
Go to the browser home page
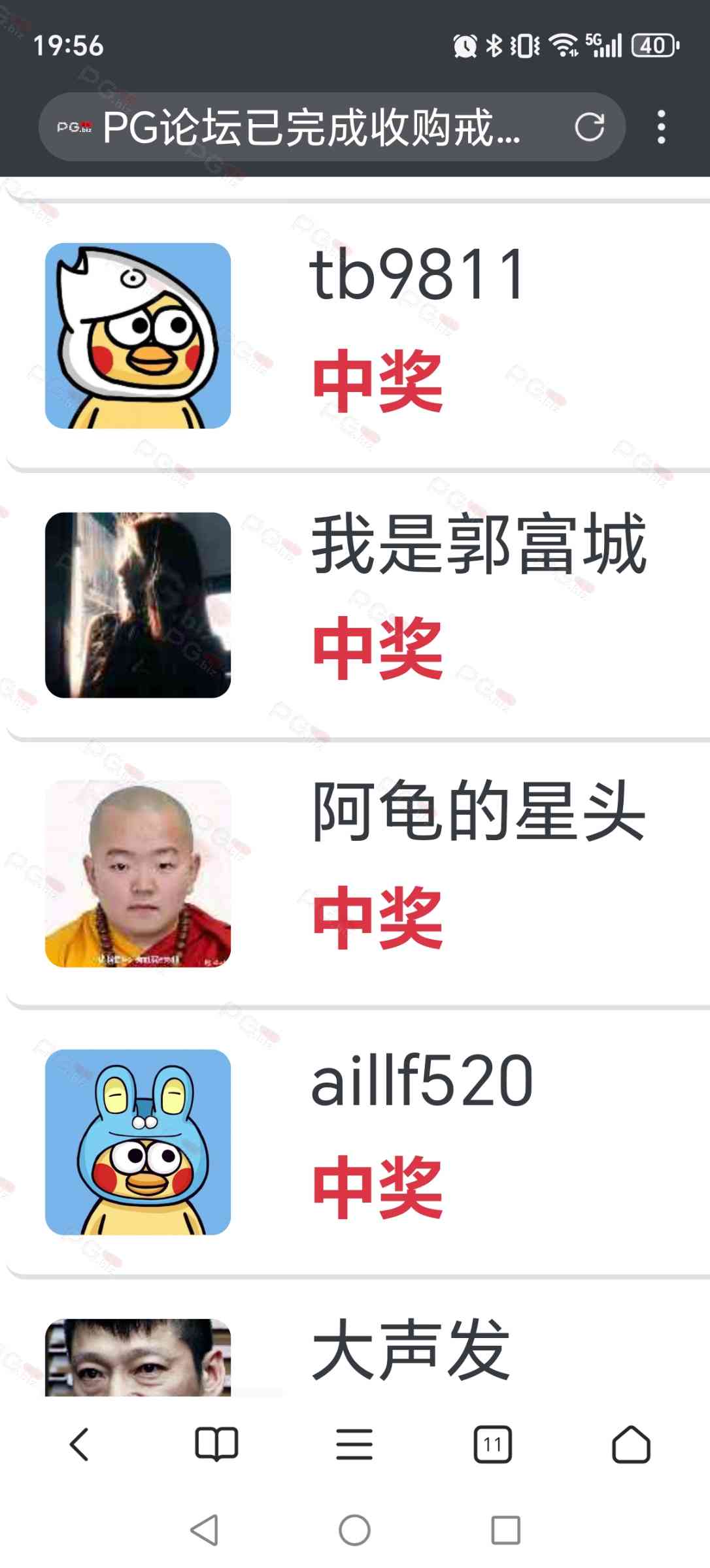coord(631,1445)
